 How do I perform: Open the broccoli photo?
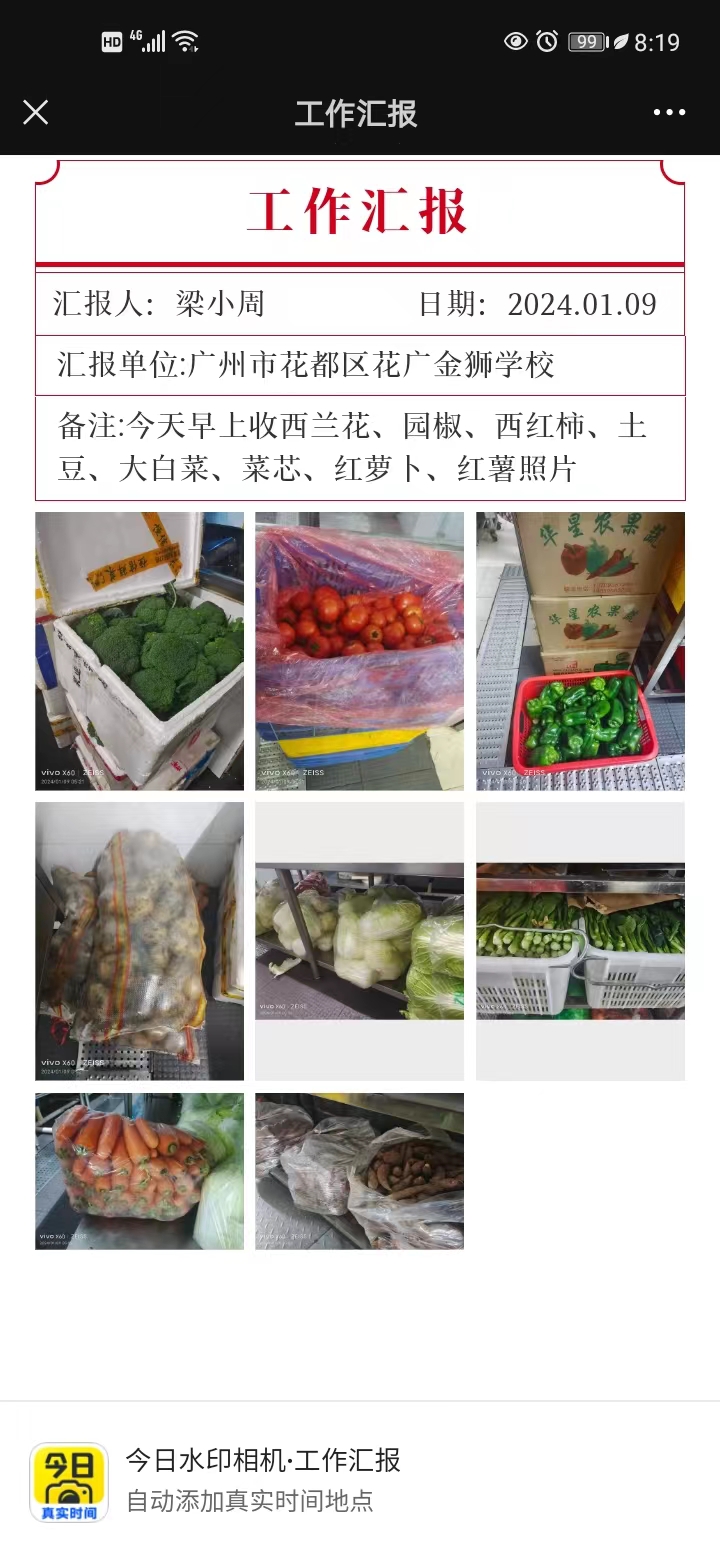[139, 651]
